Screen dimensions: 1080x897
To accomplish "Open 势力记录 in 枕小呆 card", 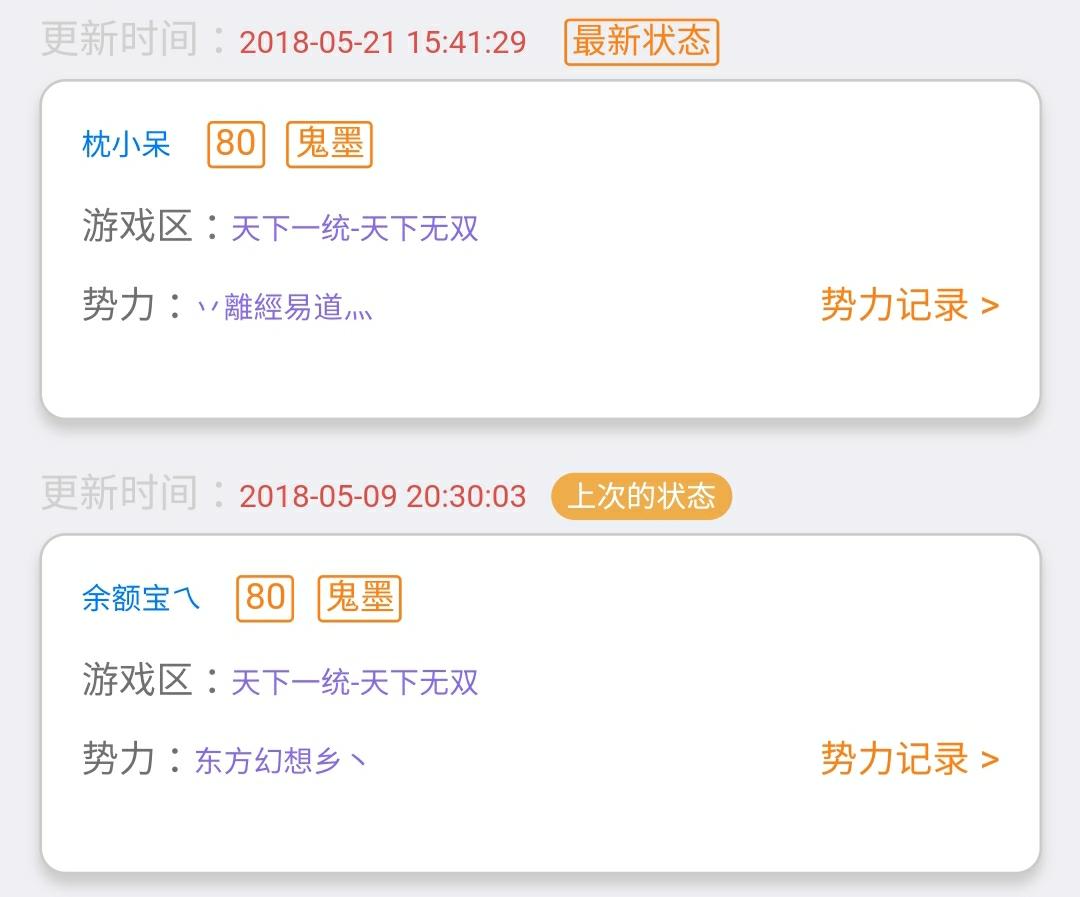I will 909,305.
